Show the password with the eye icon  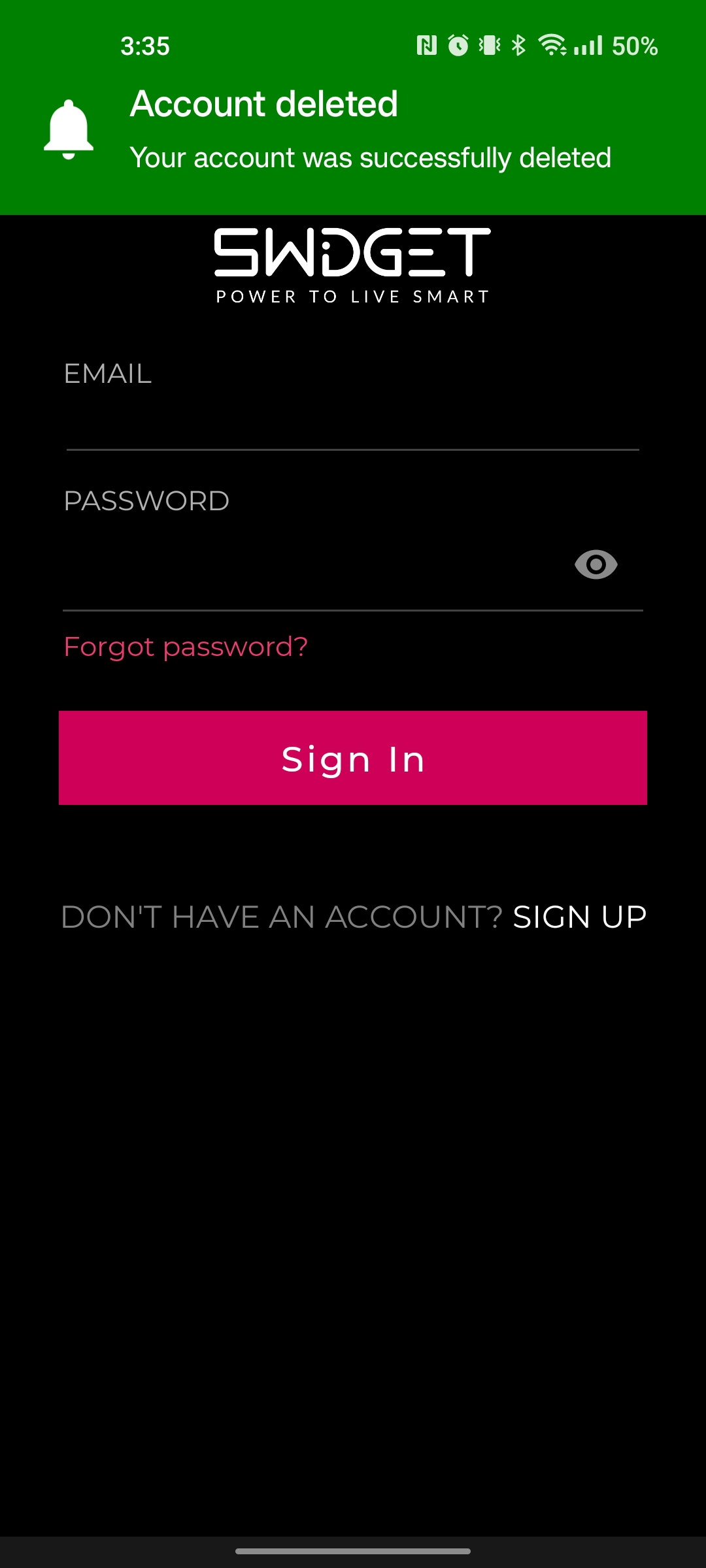596,564
